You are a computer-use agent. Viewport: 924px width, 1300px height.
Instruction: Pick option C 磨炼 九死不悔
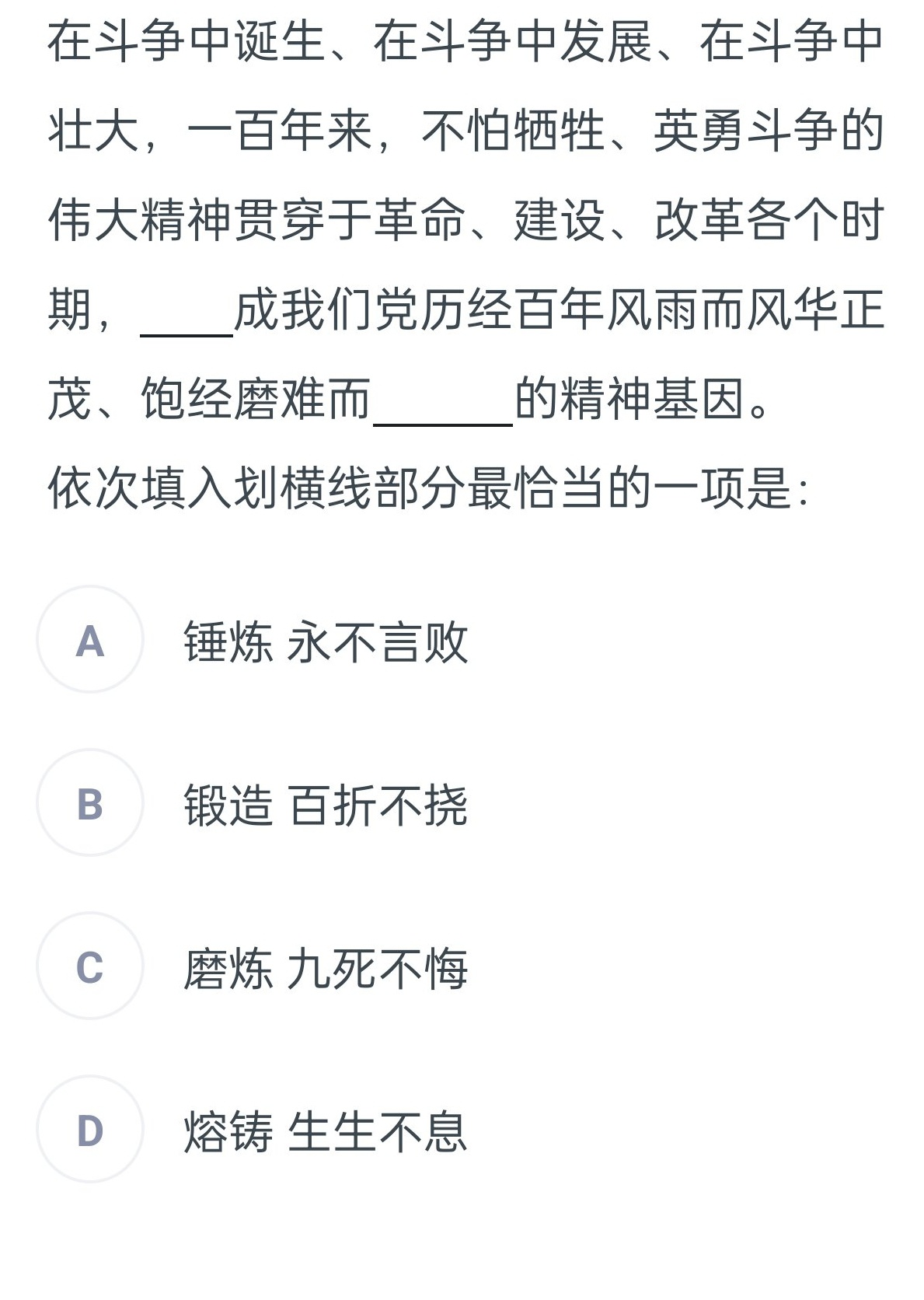pos(90,966)
